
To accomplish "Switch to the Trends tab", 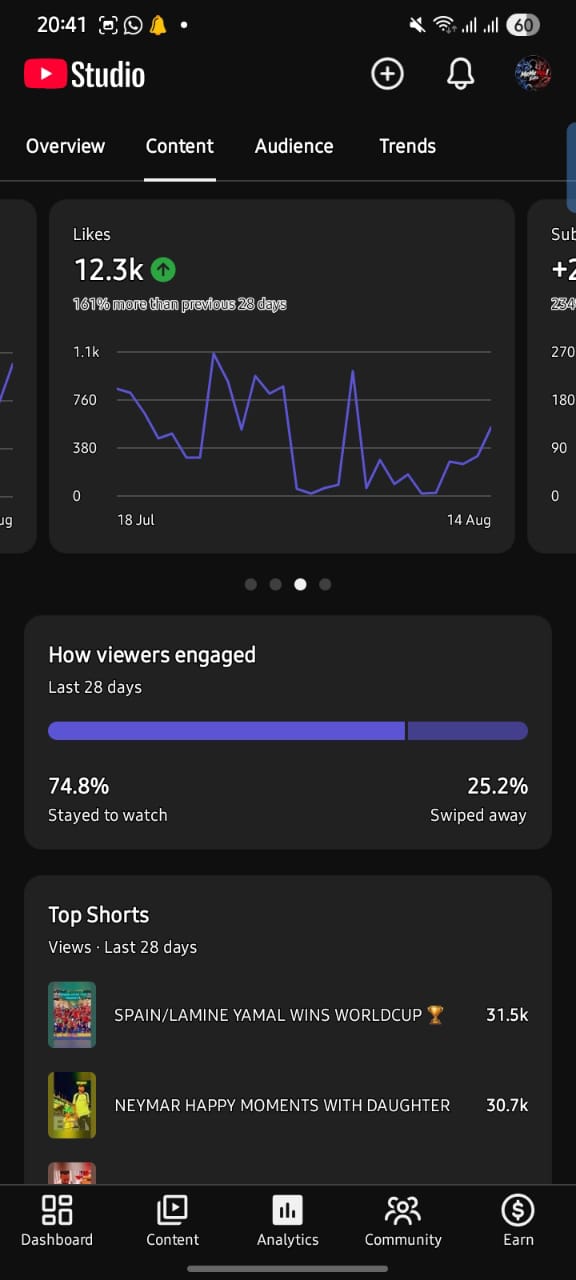I will (x=407, y=146).
